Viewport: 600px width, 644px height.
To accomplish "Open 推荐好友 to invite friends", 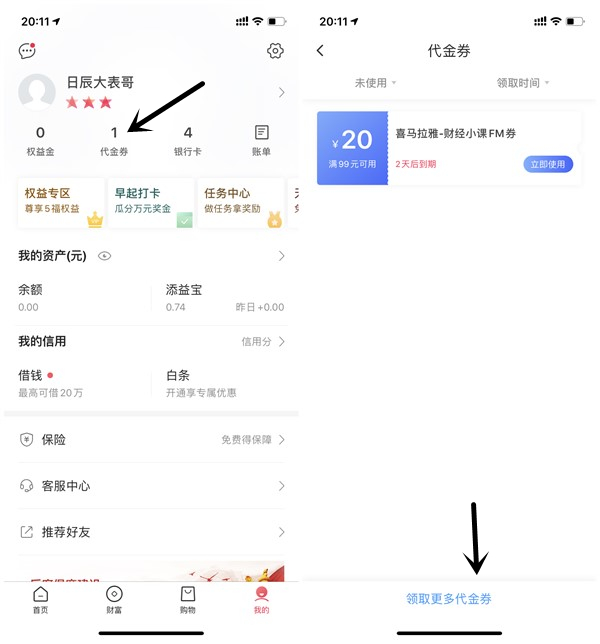I will pos(150,532).
